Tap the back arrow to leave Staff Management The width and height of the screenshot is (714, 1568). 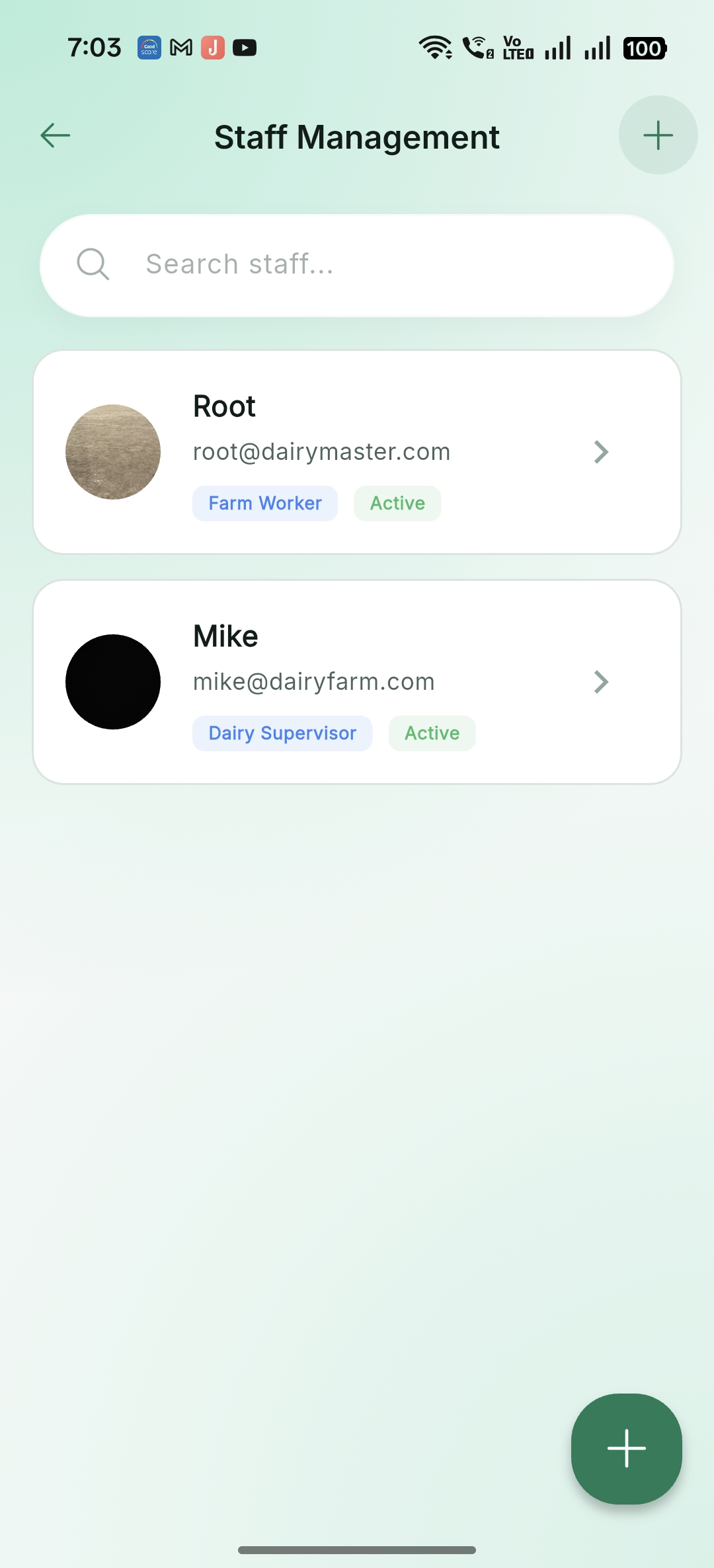click(55, 135)
